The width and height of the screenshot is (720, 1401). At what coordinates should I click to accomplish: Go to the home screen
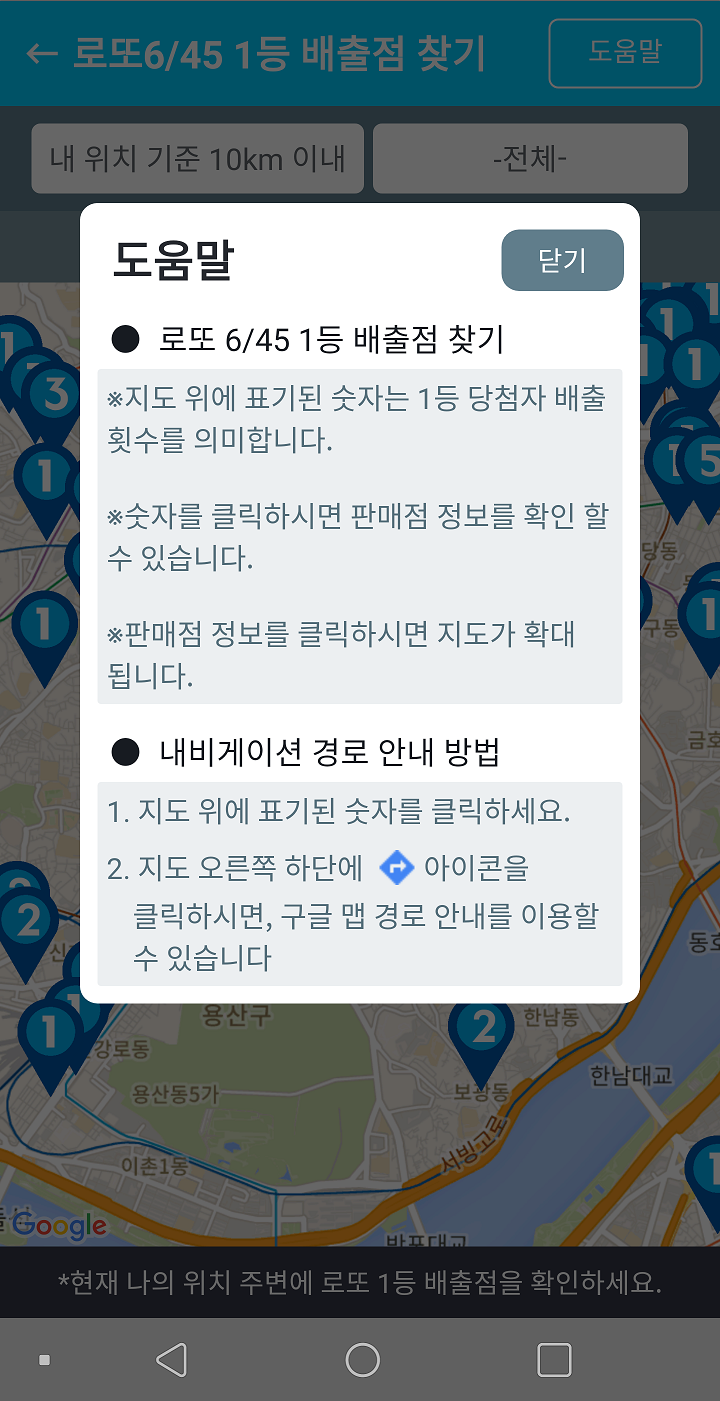coord(362,1360)
